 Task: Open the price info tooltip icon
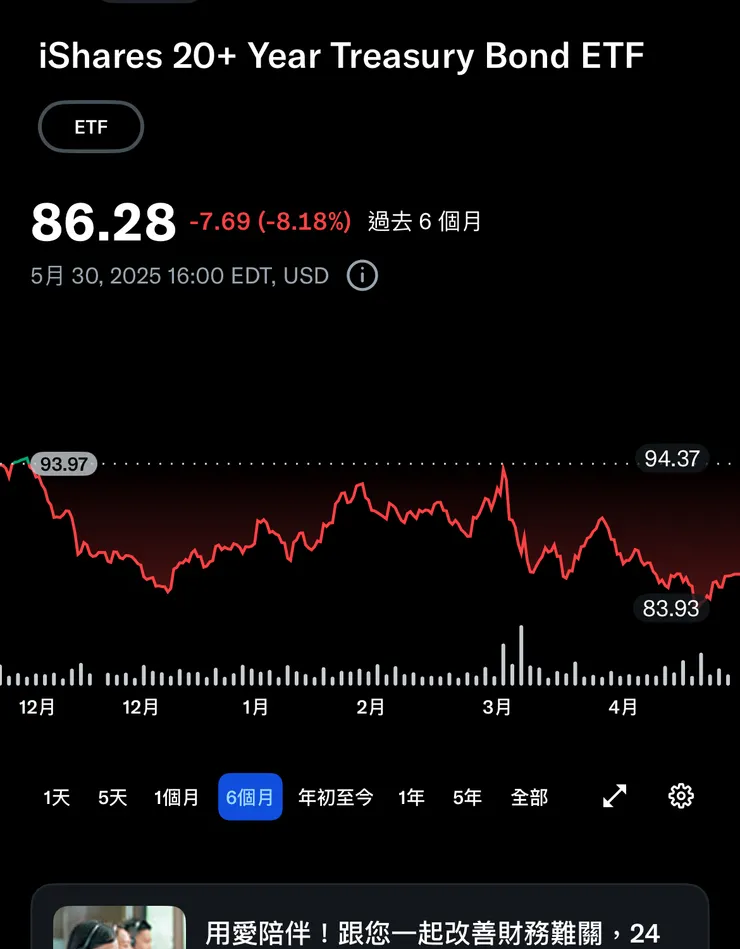362,276
